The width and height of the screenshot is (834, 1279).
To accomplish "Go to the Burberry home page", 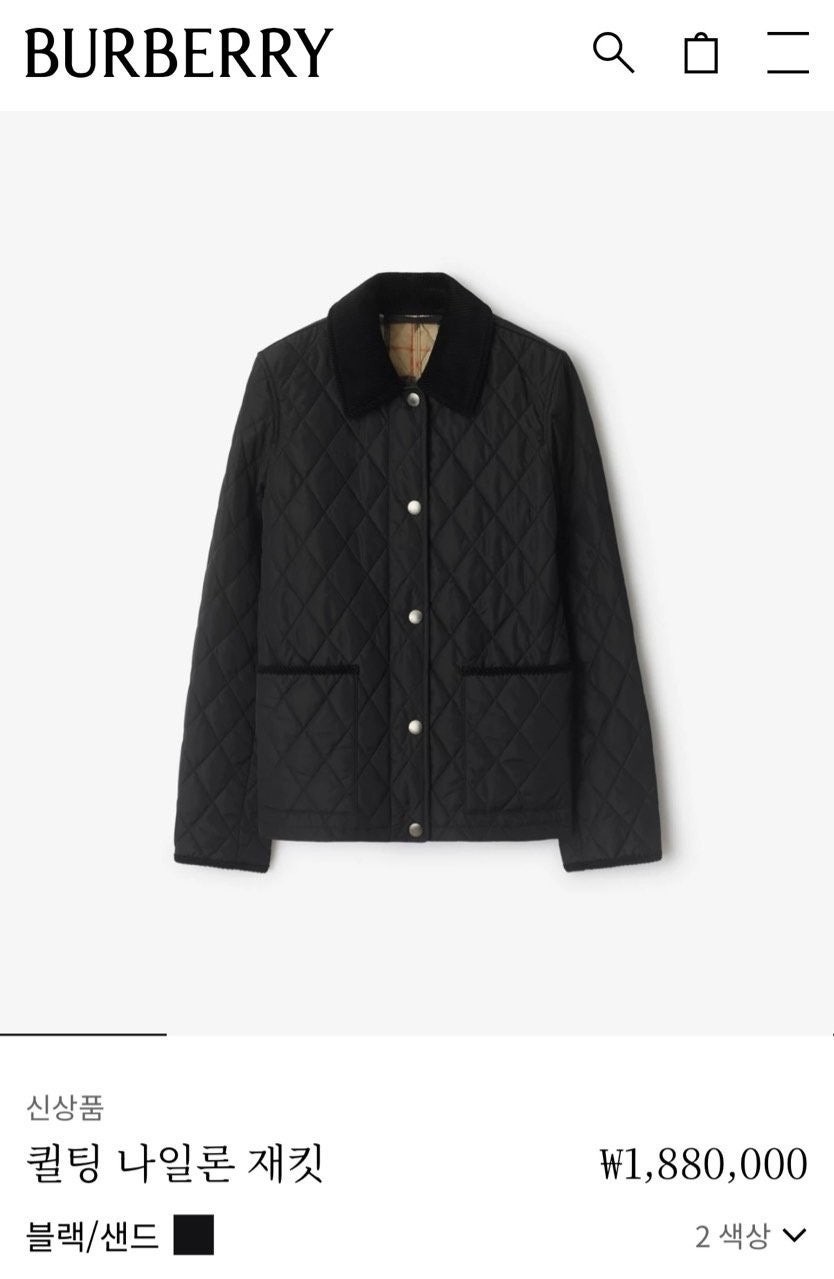I will tap(179, 53).
